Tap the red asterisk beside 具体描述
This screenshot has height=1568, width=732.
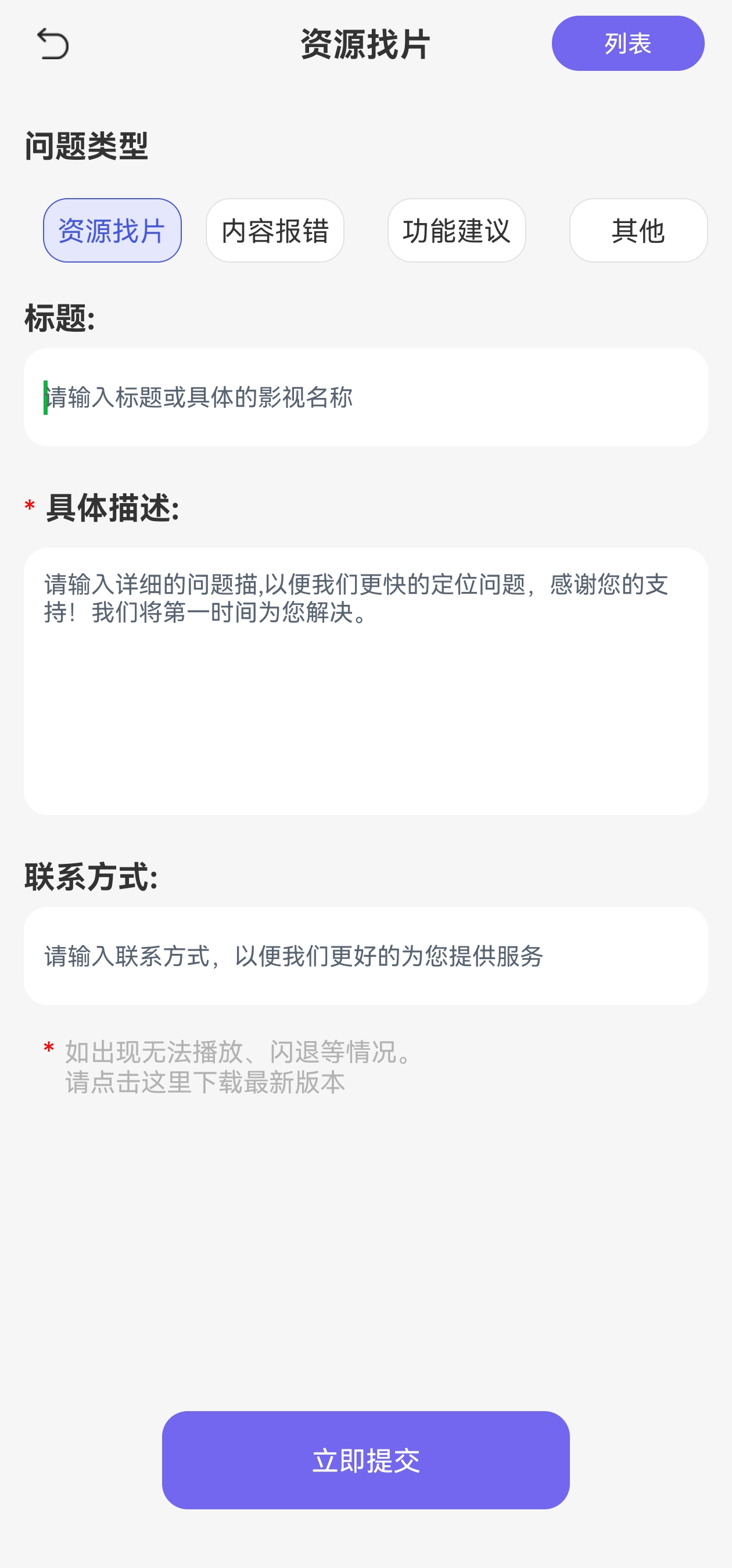(x=28, y=507)
